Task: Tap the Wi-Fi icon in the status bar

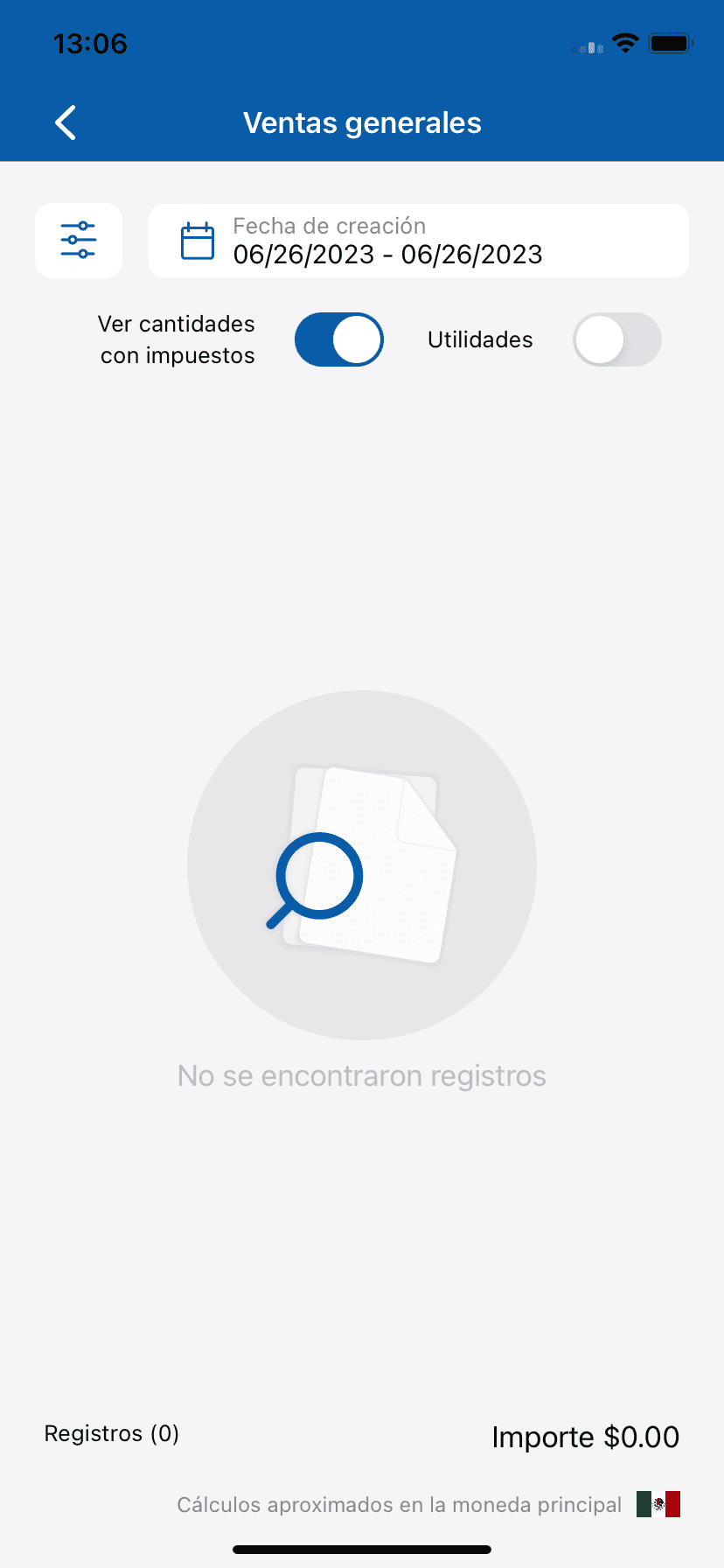Action: click(x=625, y=43)
